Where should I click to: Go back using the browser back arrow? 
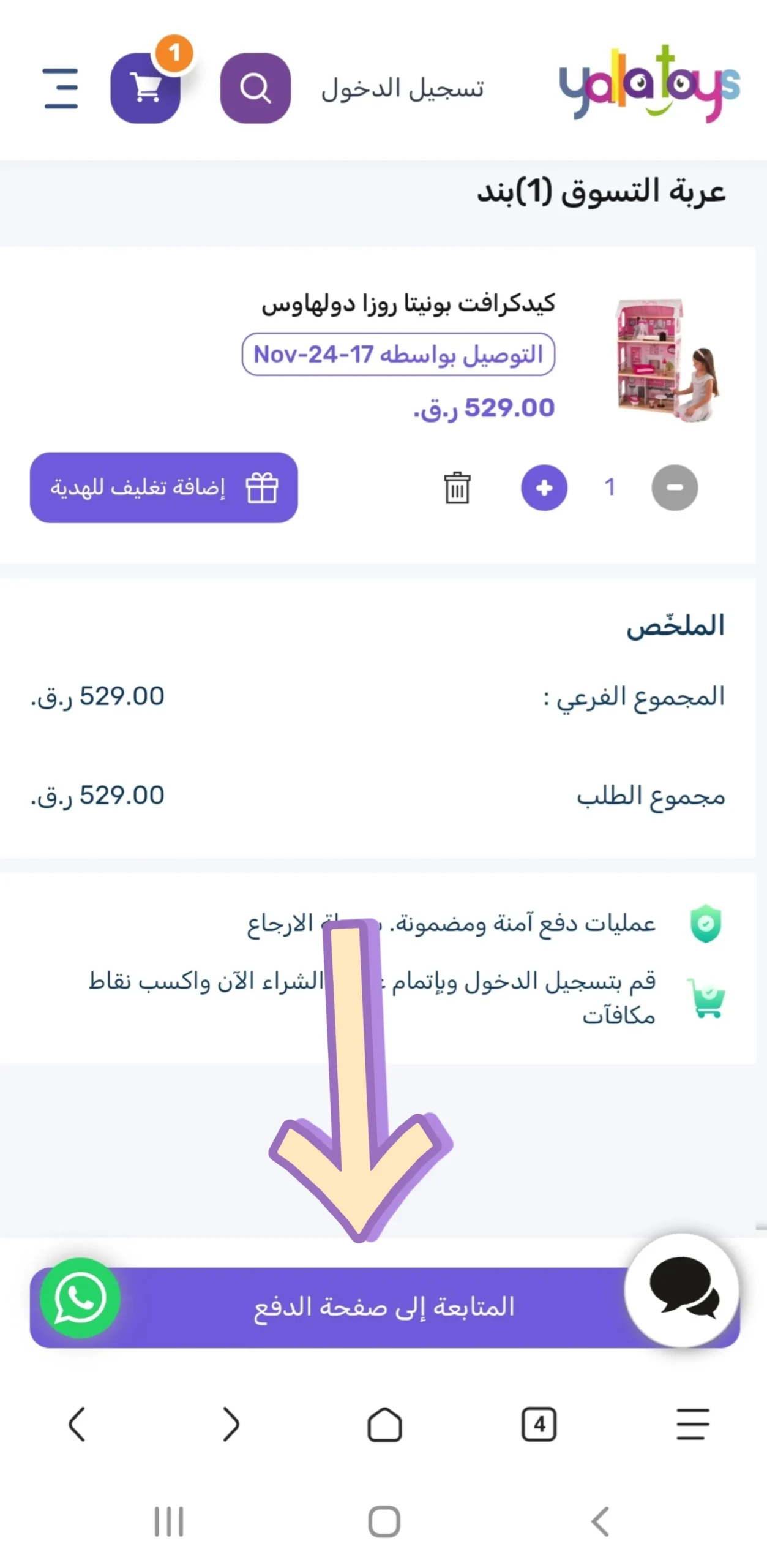(77, 1423)
